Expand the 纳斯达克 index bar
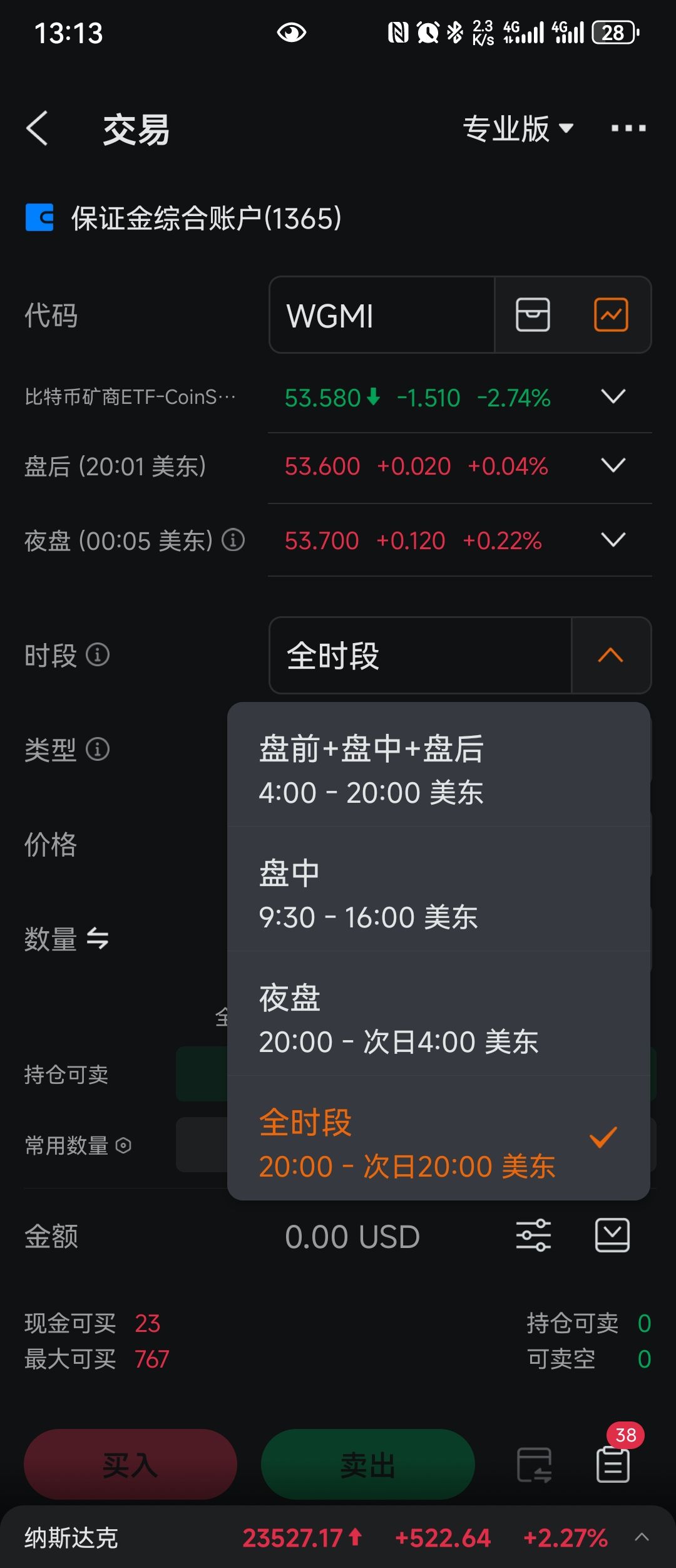The height and width of the screenshot is (1568, 676). click(x=642, y=1537)
